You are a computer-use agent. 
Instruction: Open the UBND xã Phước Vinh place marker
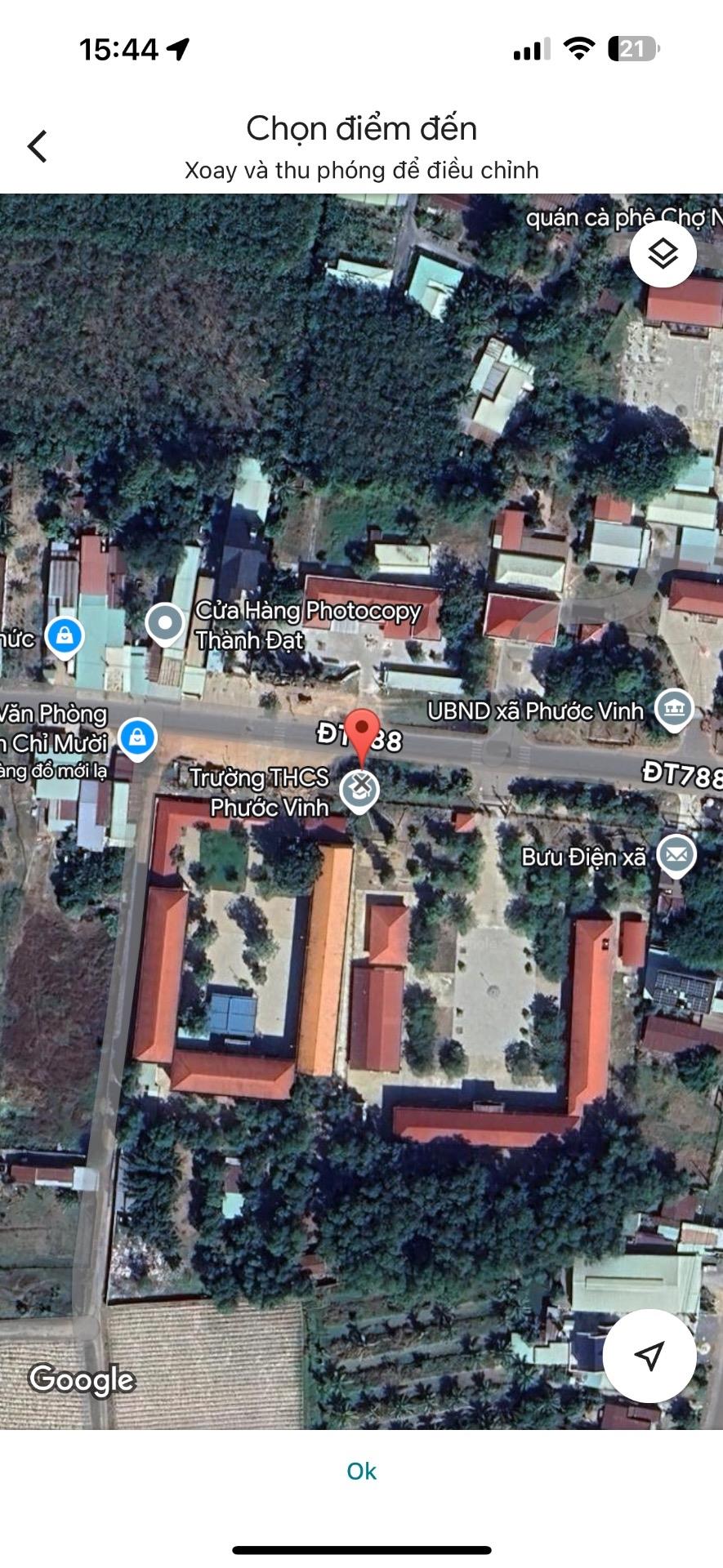[674, 707]
